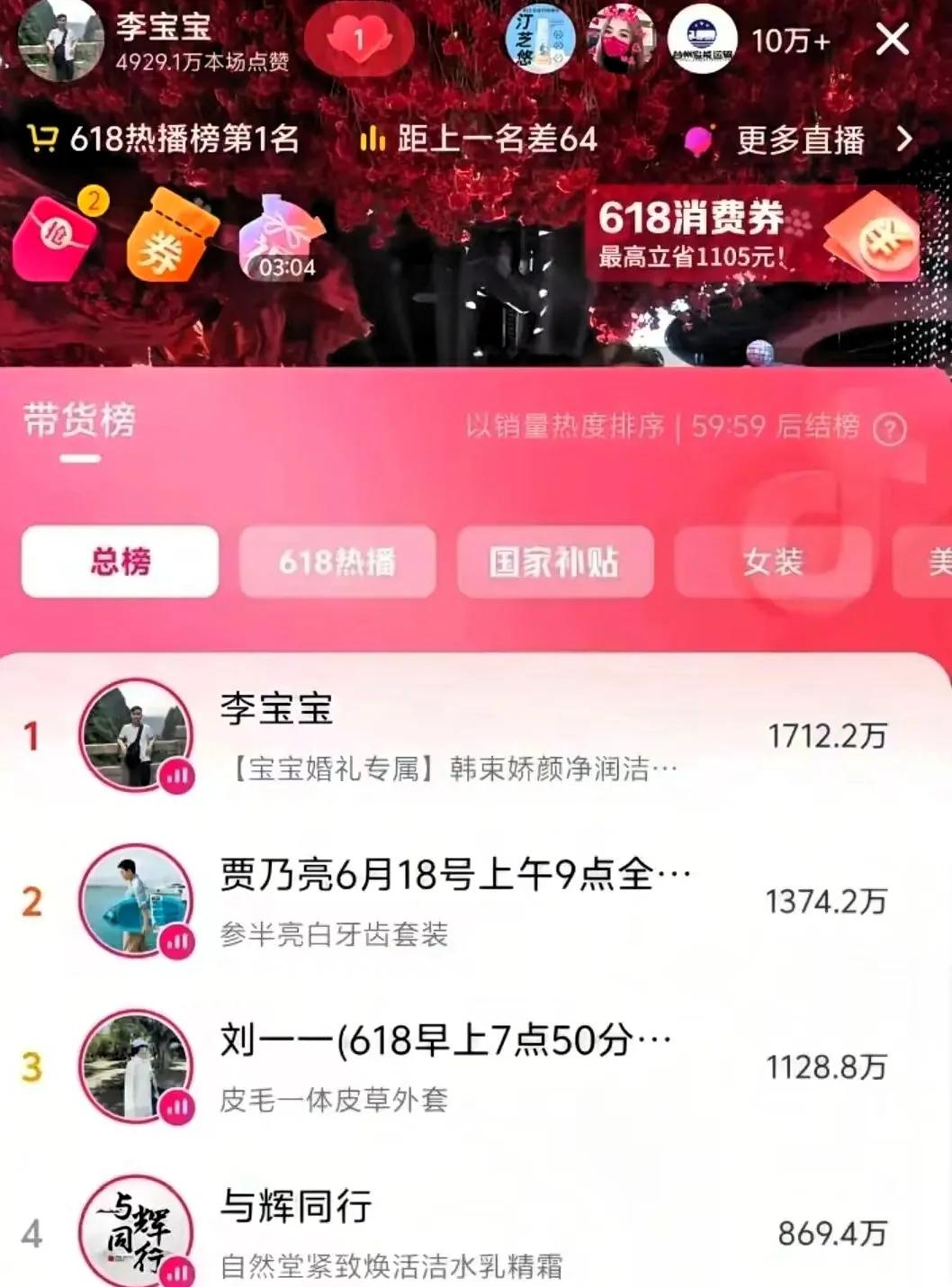Select the 总榜 tab
This screenshot has width=952, height=1287.
tap(120, 562)
